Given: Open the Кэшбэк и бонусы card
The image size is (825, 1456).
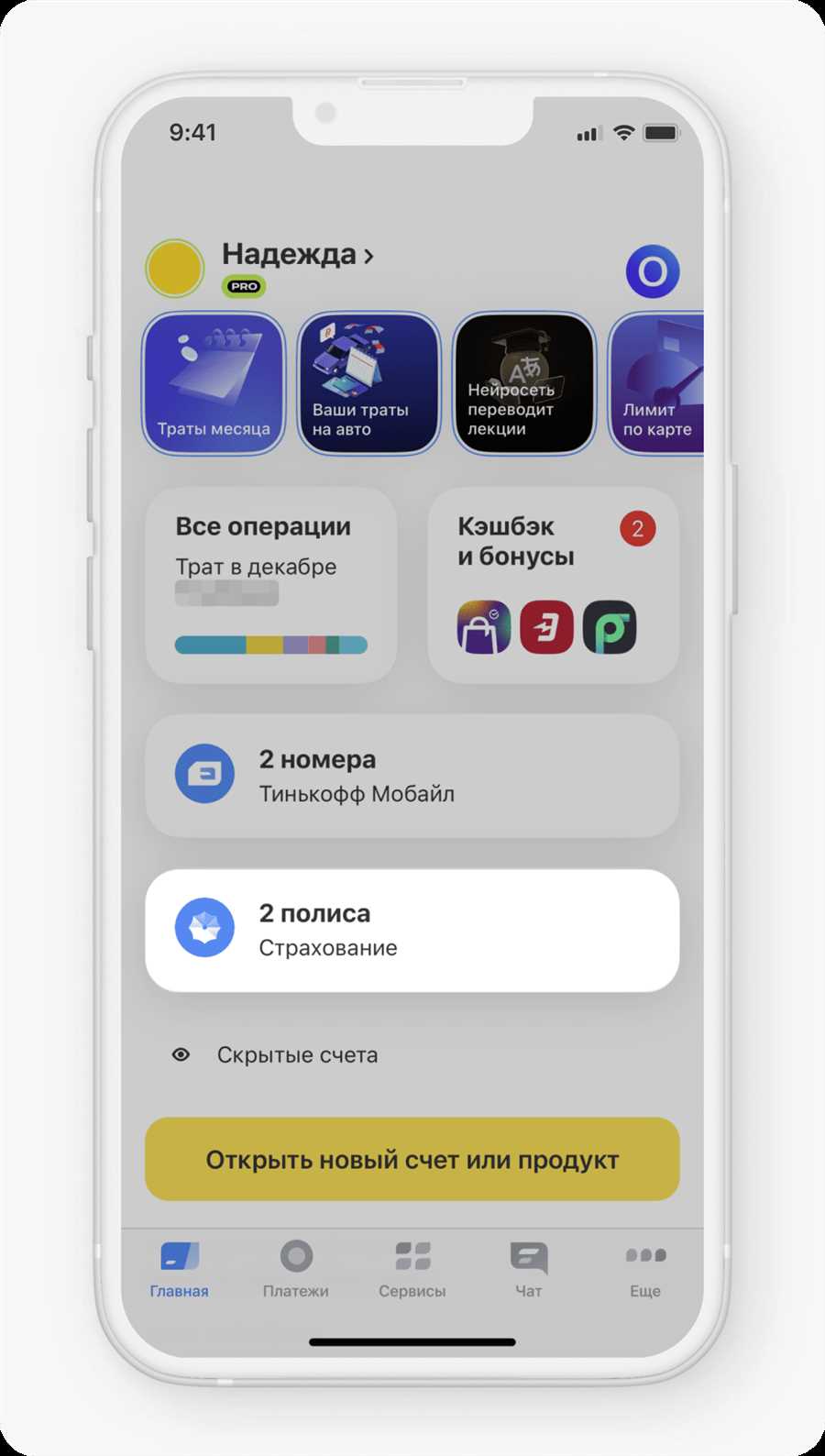Looking at the screenshot, I should 554,585.
